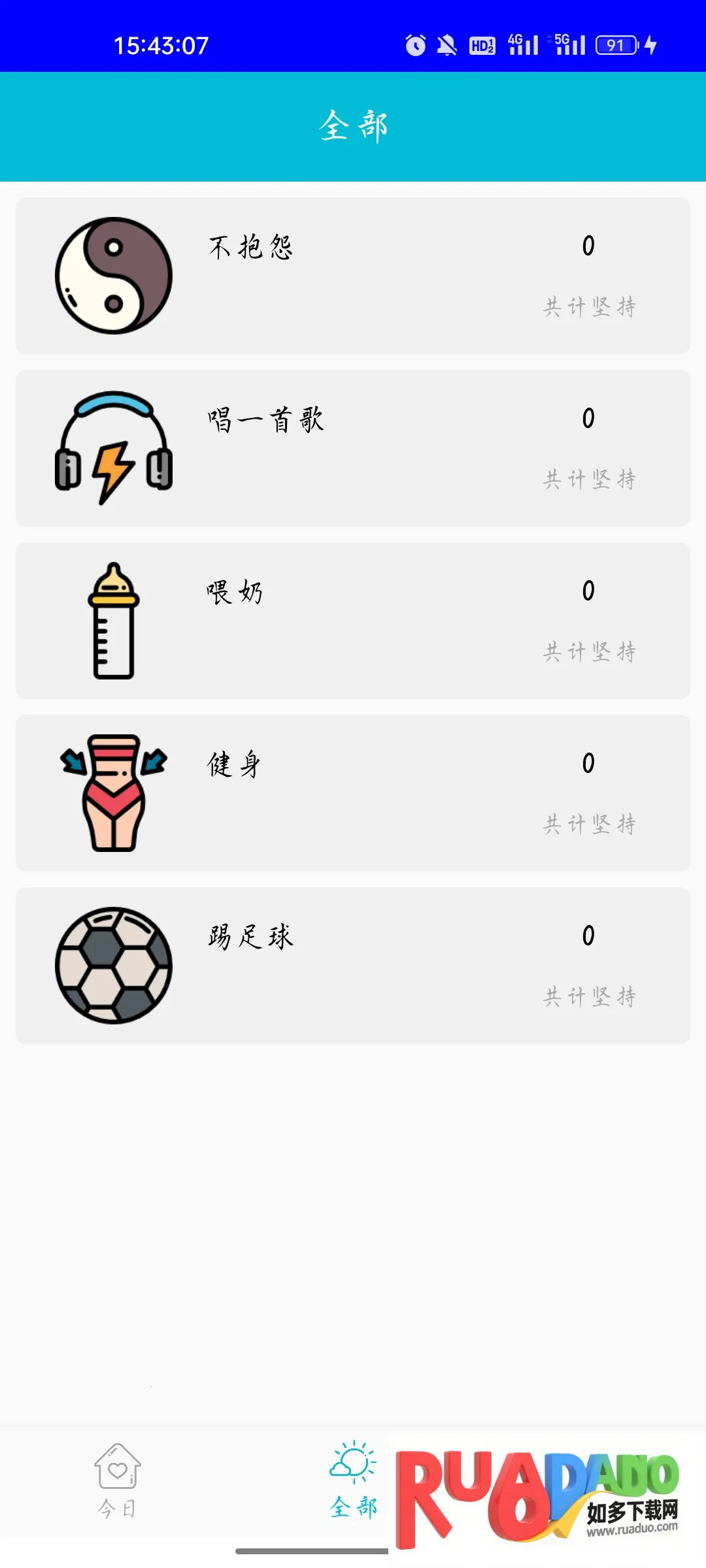Select the 喂奶 habit card
This screenshot has width=706, height=1568.
click(353, 621)
